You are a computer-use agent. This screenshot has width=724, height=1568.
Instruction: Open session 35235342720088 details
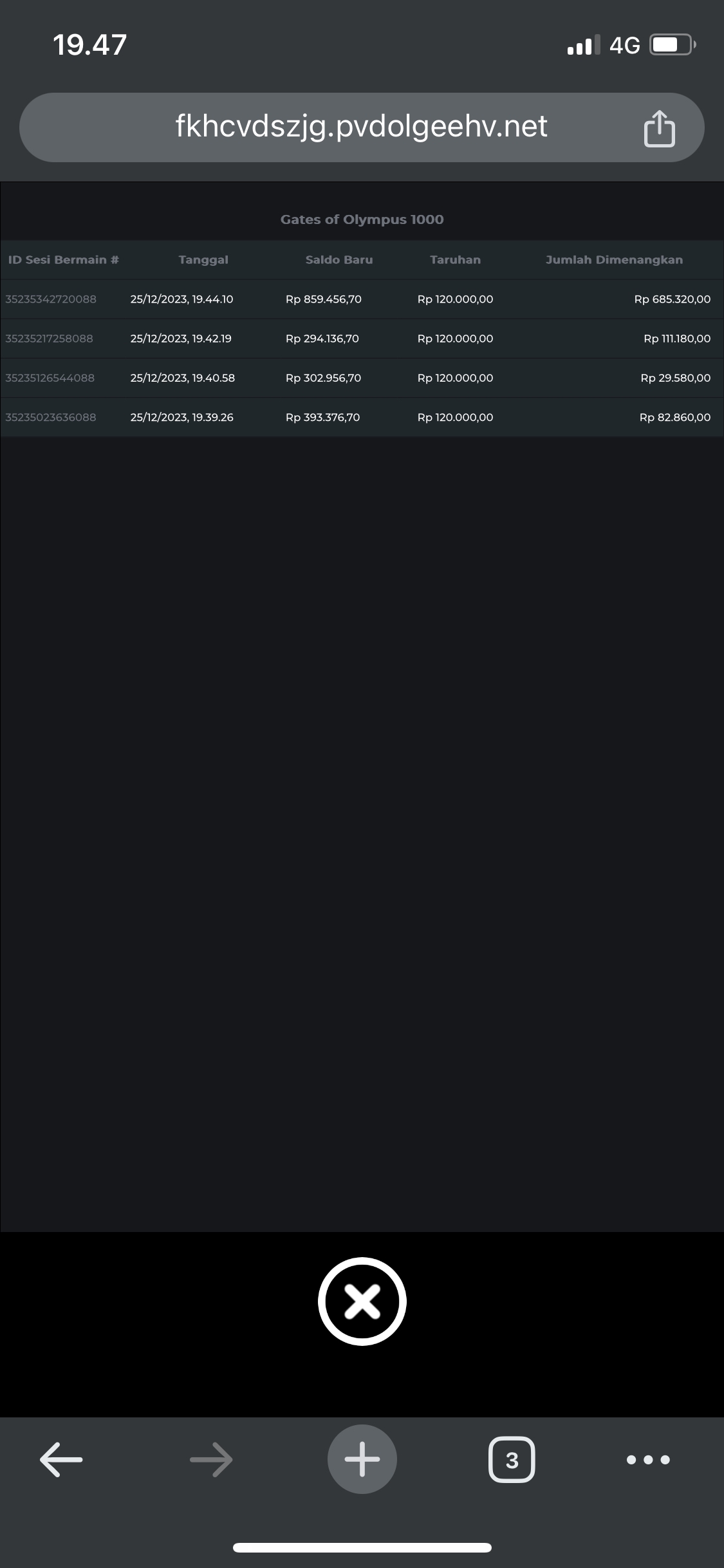[x=51, y=299]
